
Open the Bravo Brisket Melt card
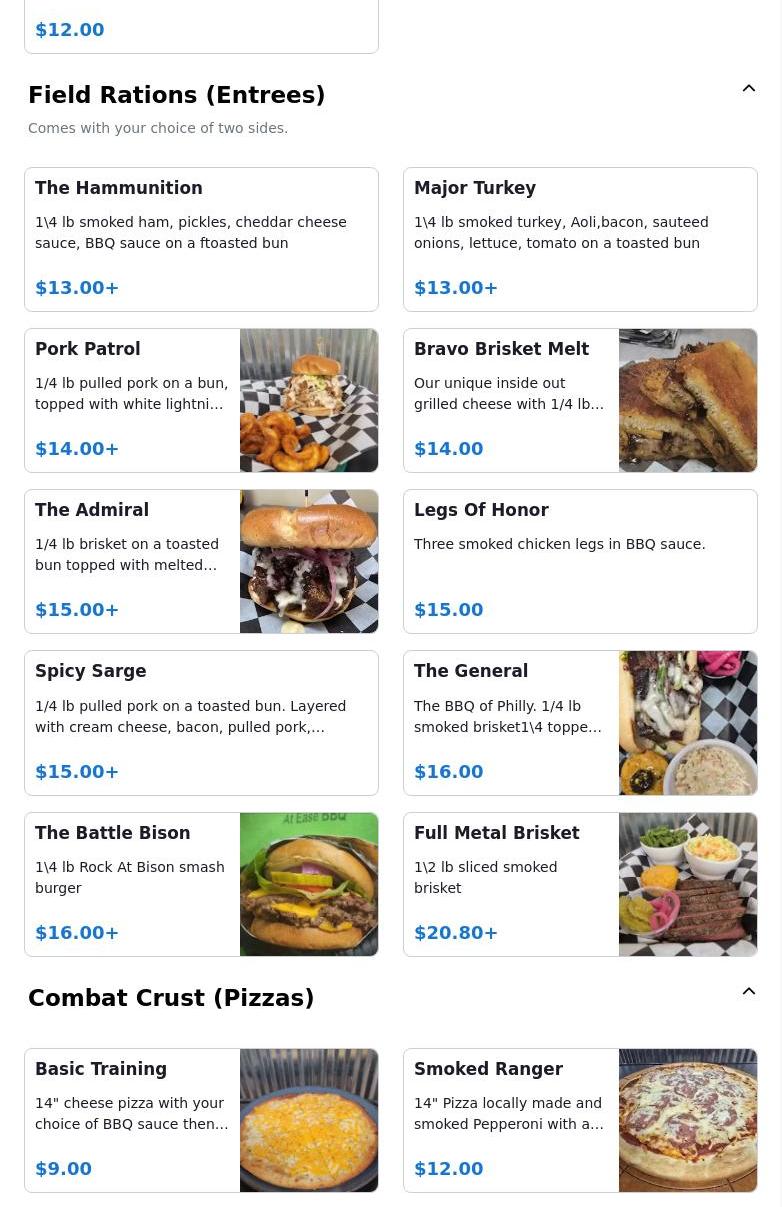pyautogui.click(x=580, y=400)
